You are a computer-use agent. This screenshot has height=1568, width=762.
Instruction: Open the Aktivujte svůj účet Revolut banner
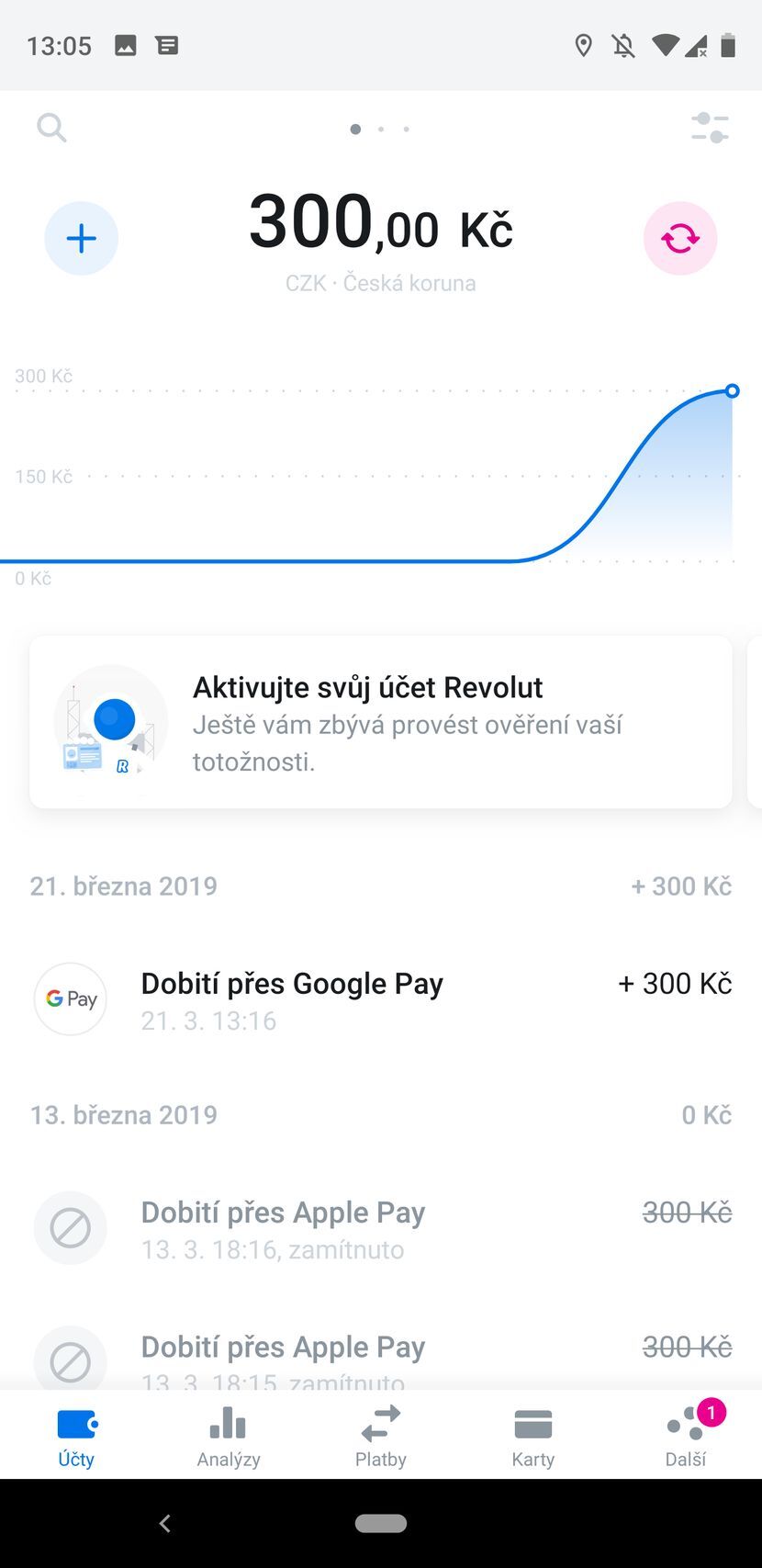pyautogui.click(x=380, y=722)
